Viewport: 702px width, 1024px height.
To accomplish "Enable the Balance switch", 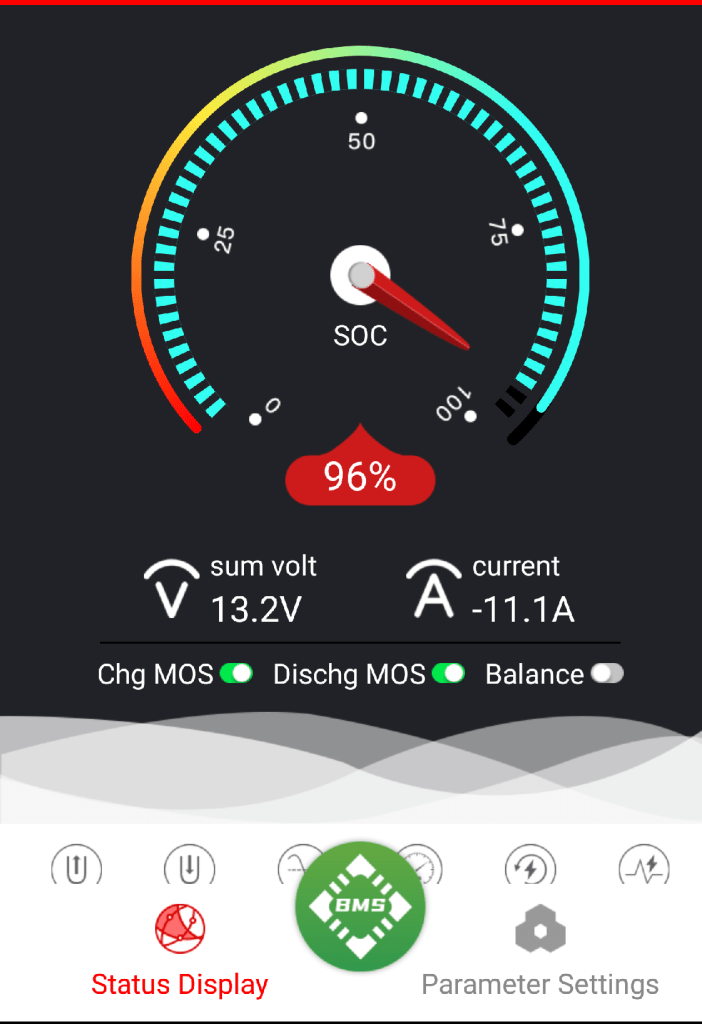I will click(607, 674).
